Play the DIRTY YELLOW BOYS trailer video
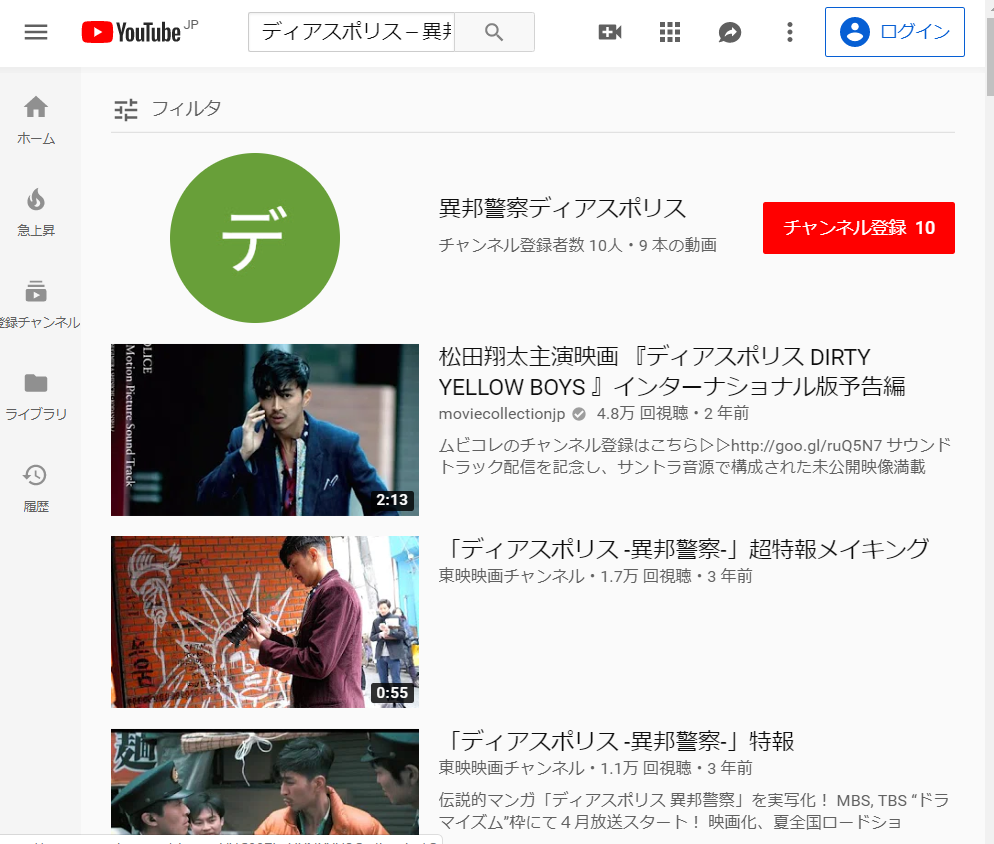The height and width of the screenshot is (844, 994). click(264, 430)
